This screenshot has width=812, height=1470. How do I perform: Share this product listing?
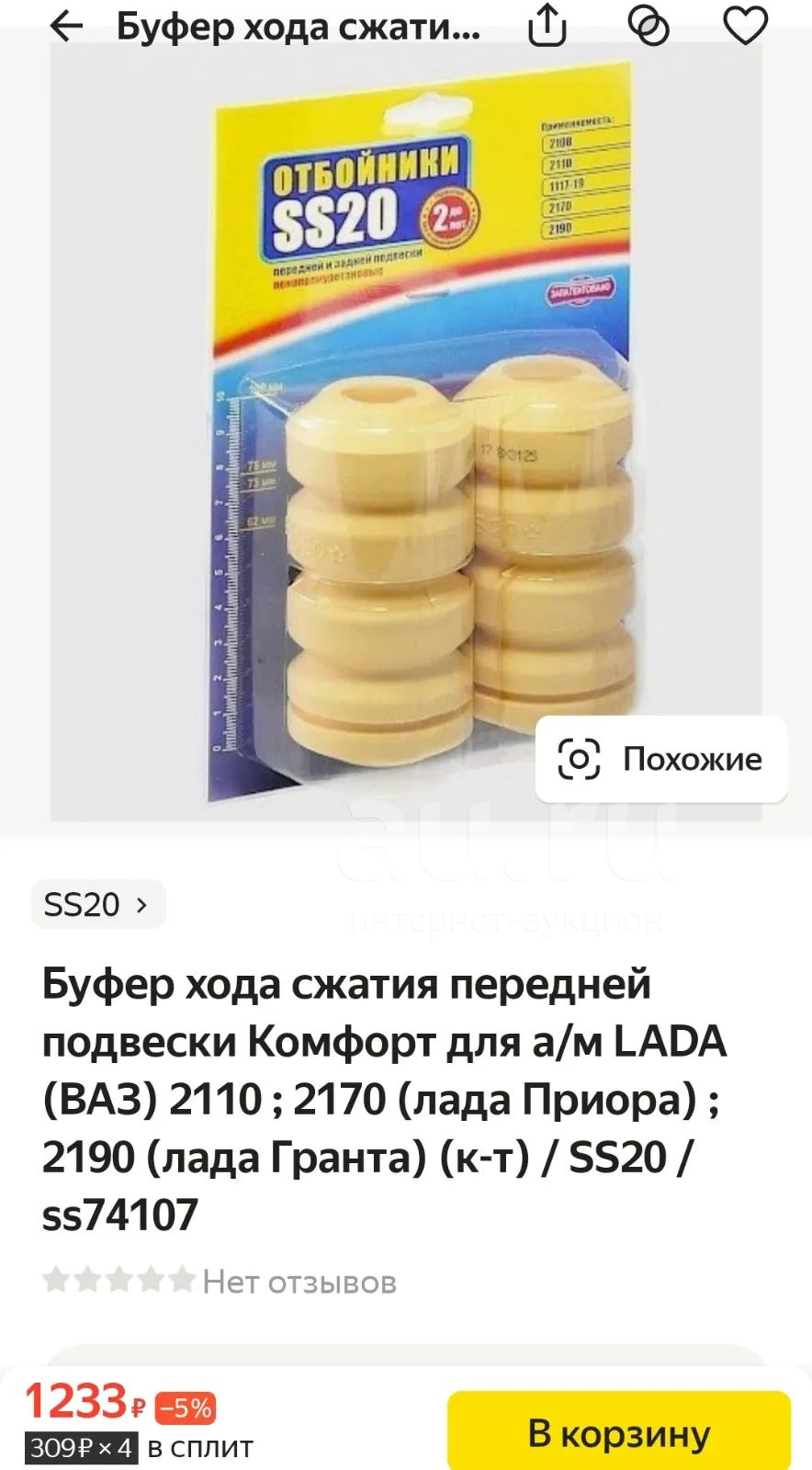pos(547,26)
